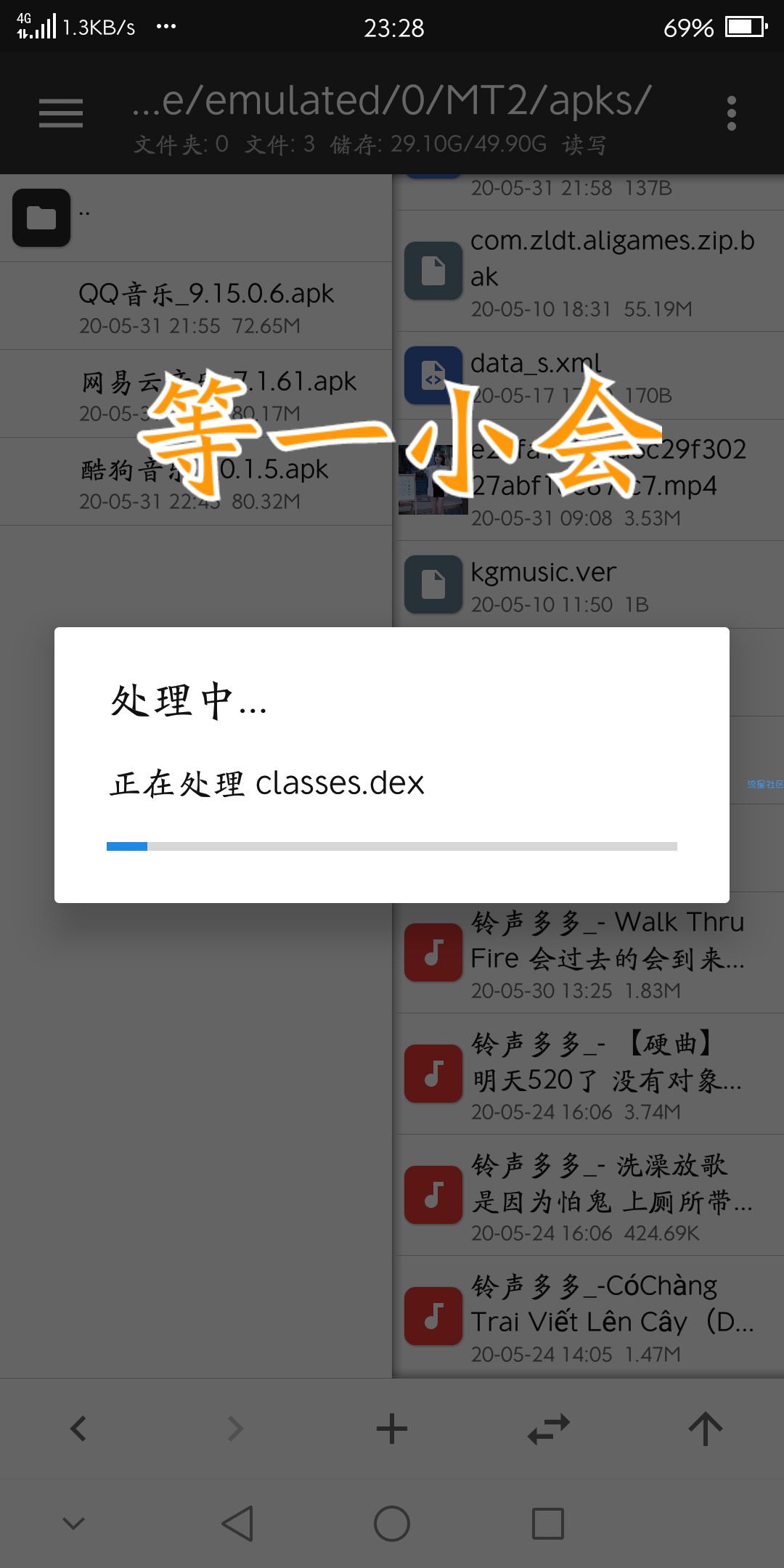Tap the back arrow in bottom toolbar
The image size is (784, 1568).
78,1429
